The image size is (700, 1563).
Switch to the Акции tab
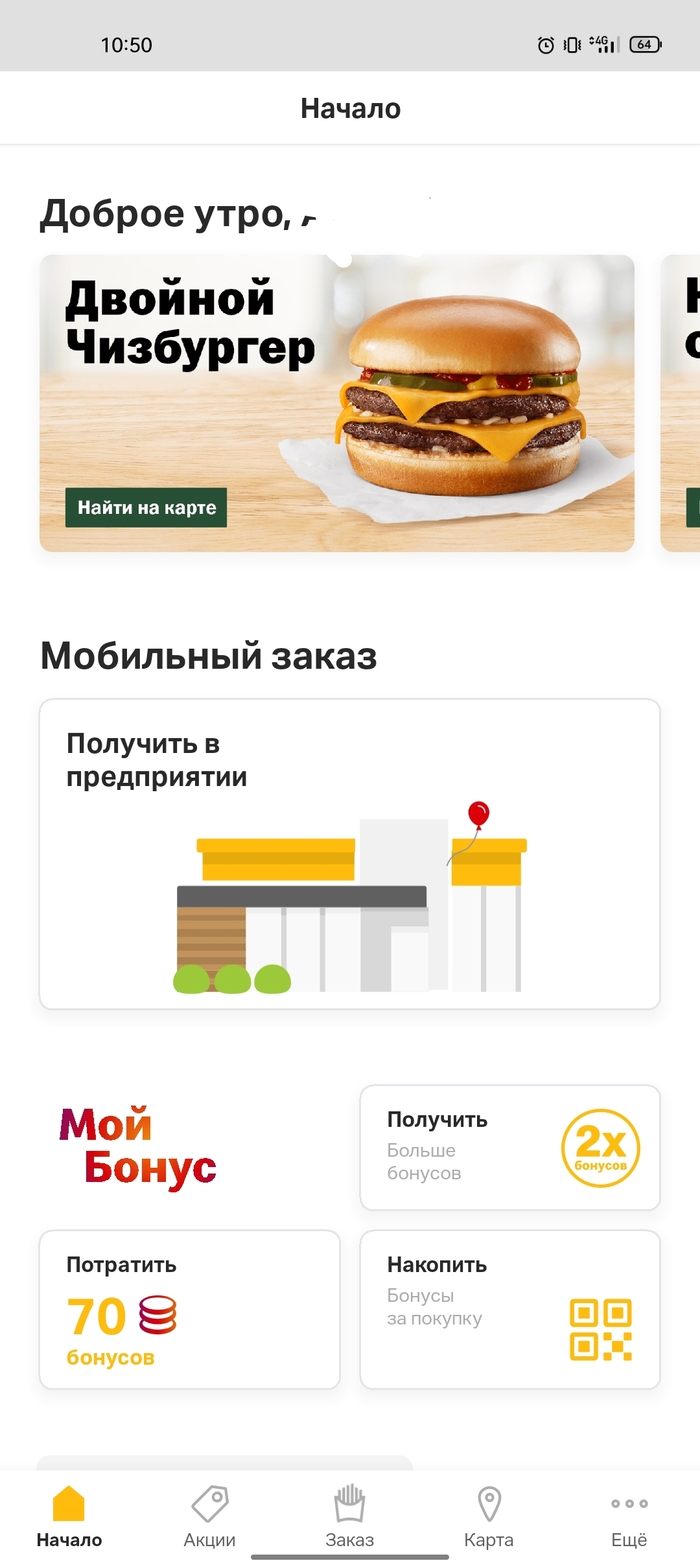[x=210, y=1517]
